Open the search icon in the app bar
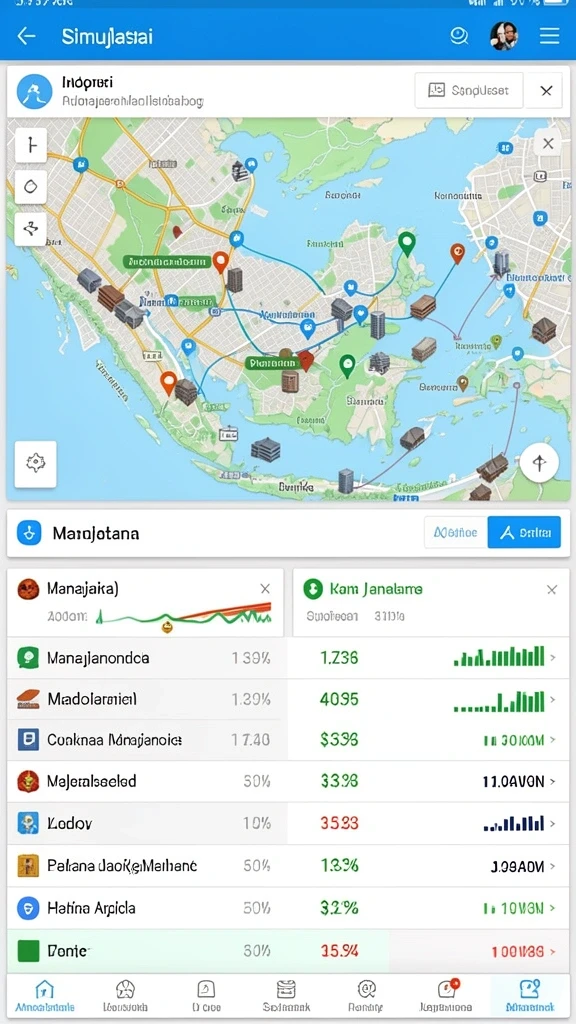Screen dimensions: 576x1024 459,36
